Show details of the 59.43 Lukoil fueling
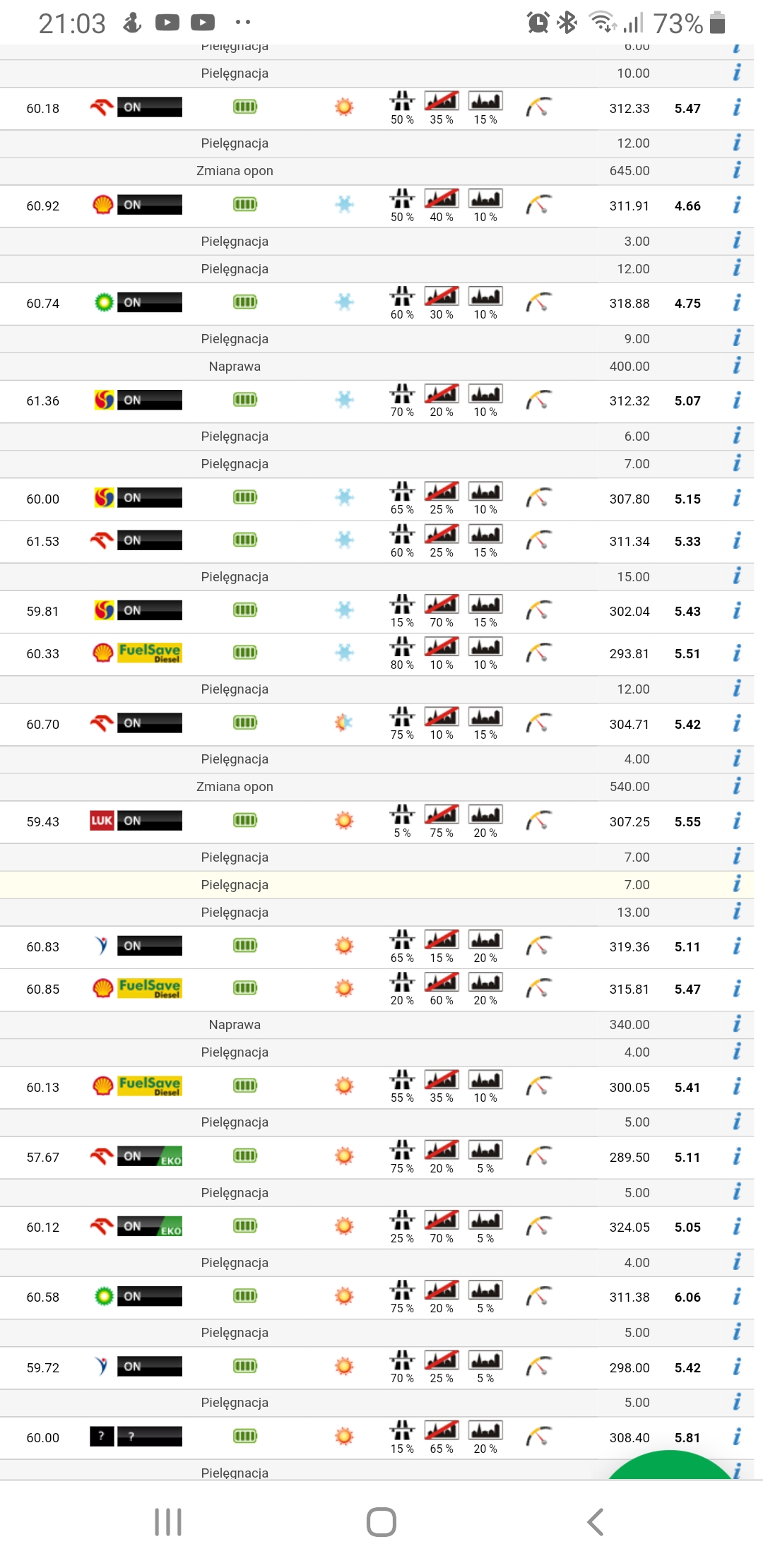763x1568 pixels. 737,821
